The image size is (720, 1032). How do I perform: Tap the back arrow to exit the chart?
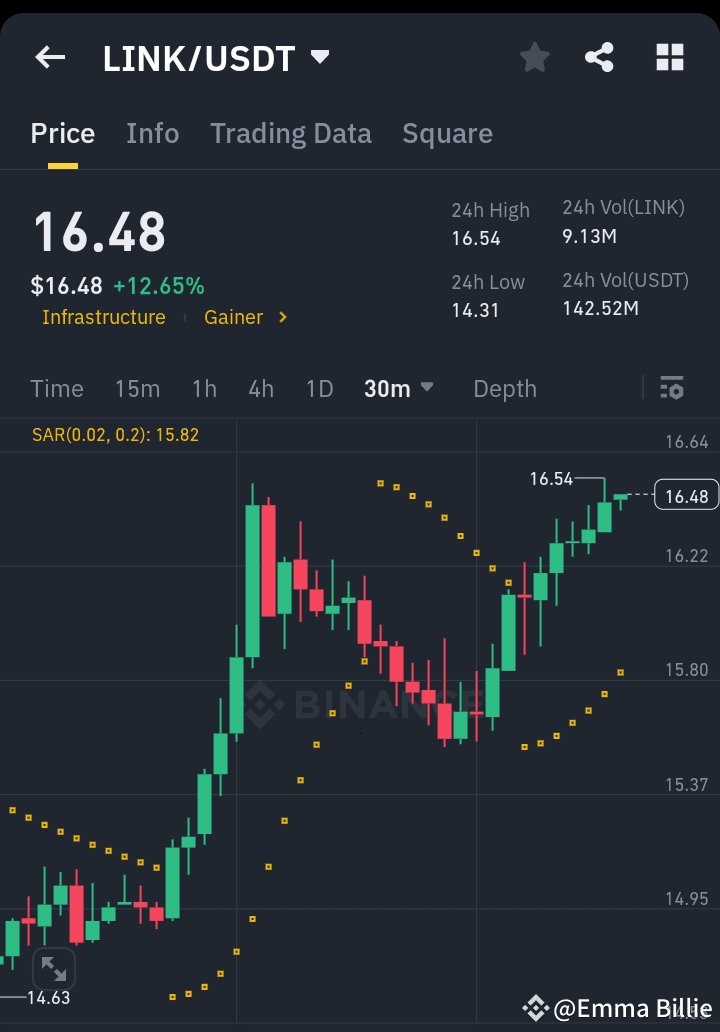pos(49,57)
